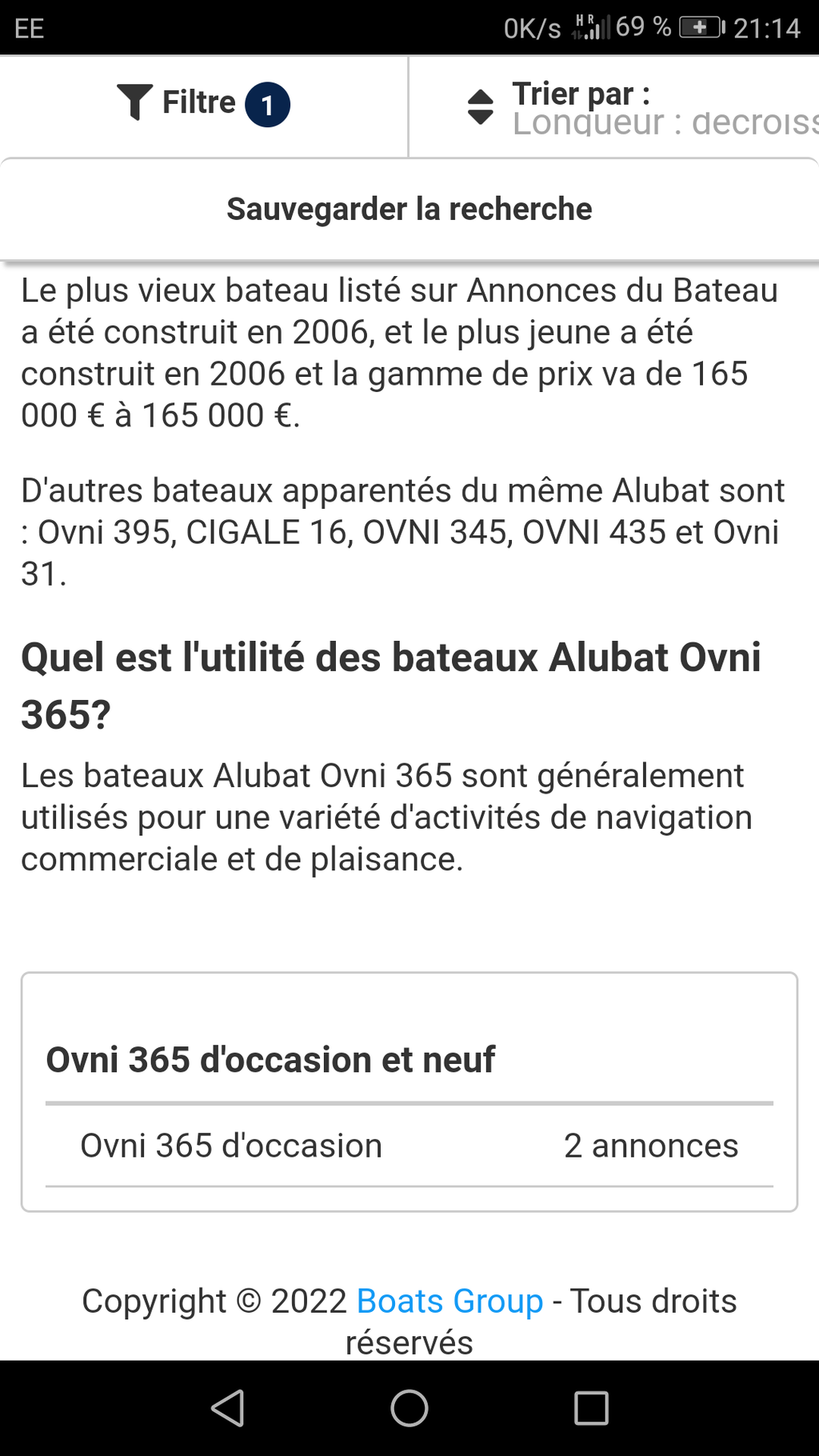Open Ovni 365 d'occasion listings
819x1456 pixels.
(x=409, y=1146)
